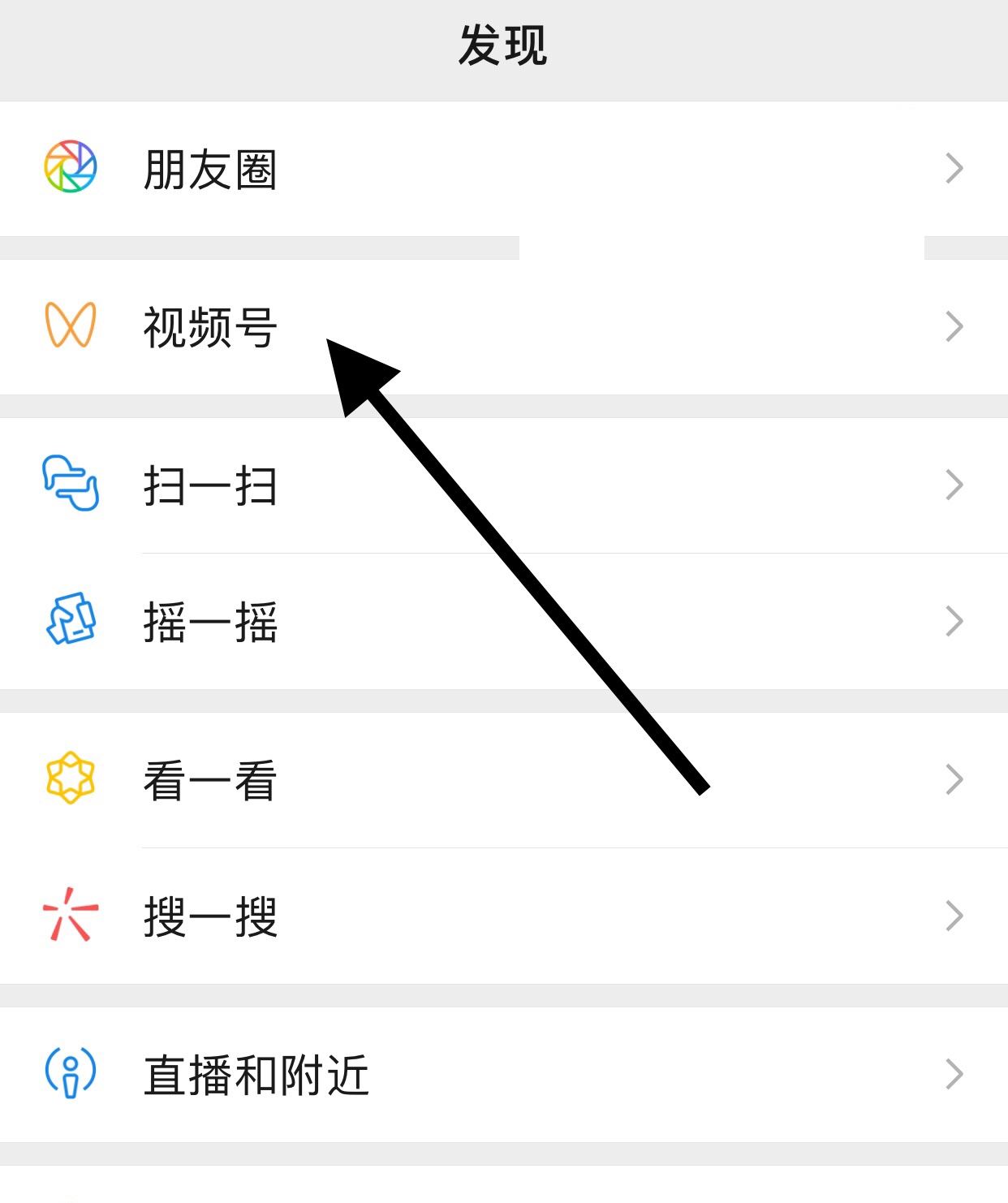Tap the chevron beside Top Stories
Screen dimensions: 1008x1203
click(954, 779)
